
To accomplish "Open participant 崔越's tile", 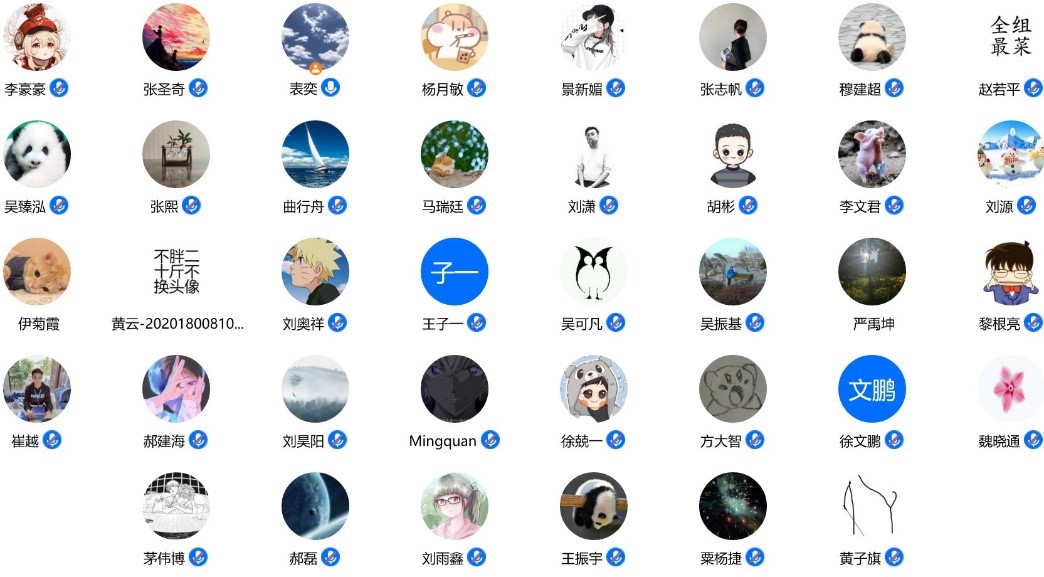I will coord(37,388).
